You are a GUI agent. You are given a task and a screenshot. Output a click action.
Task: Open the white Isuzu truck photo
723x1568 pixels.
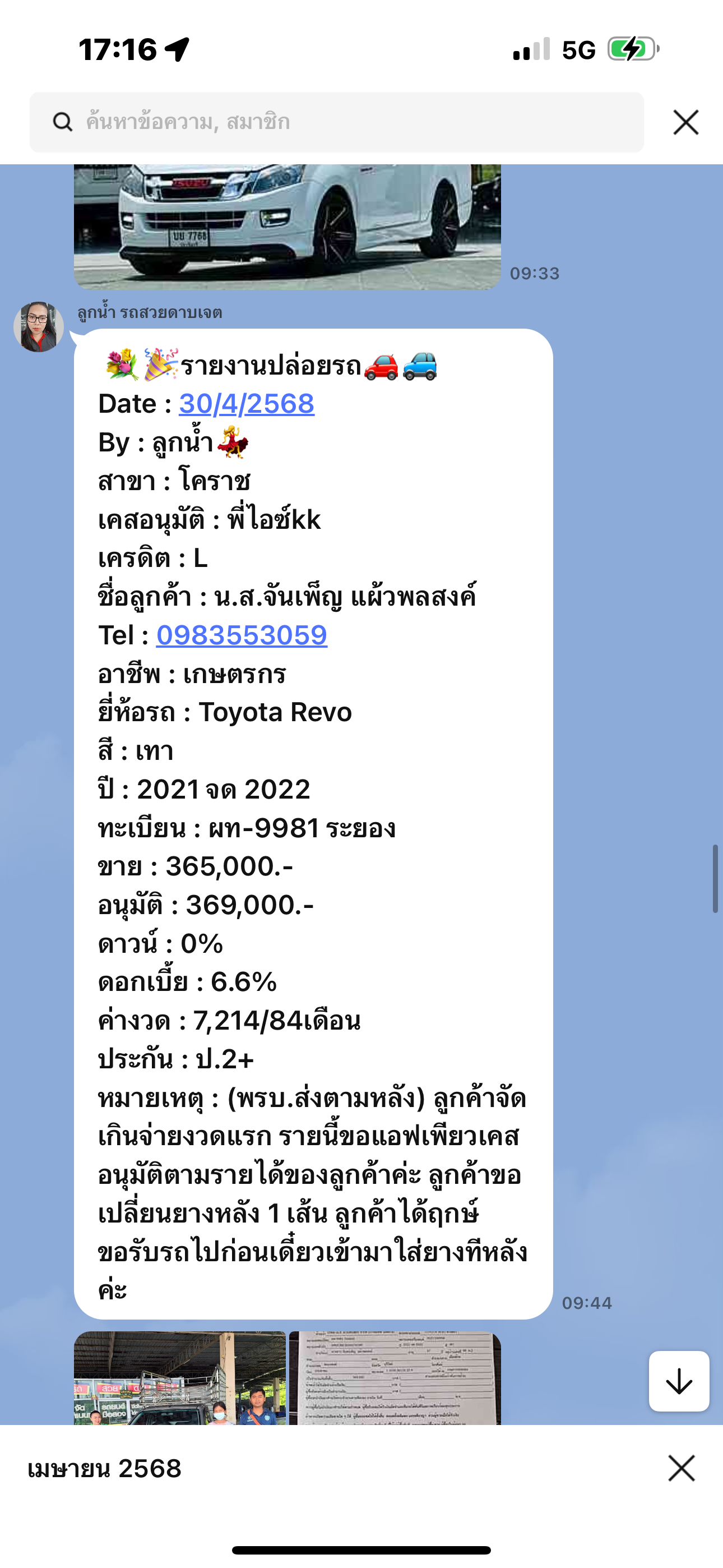tap(288, 227)
